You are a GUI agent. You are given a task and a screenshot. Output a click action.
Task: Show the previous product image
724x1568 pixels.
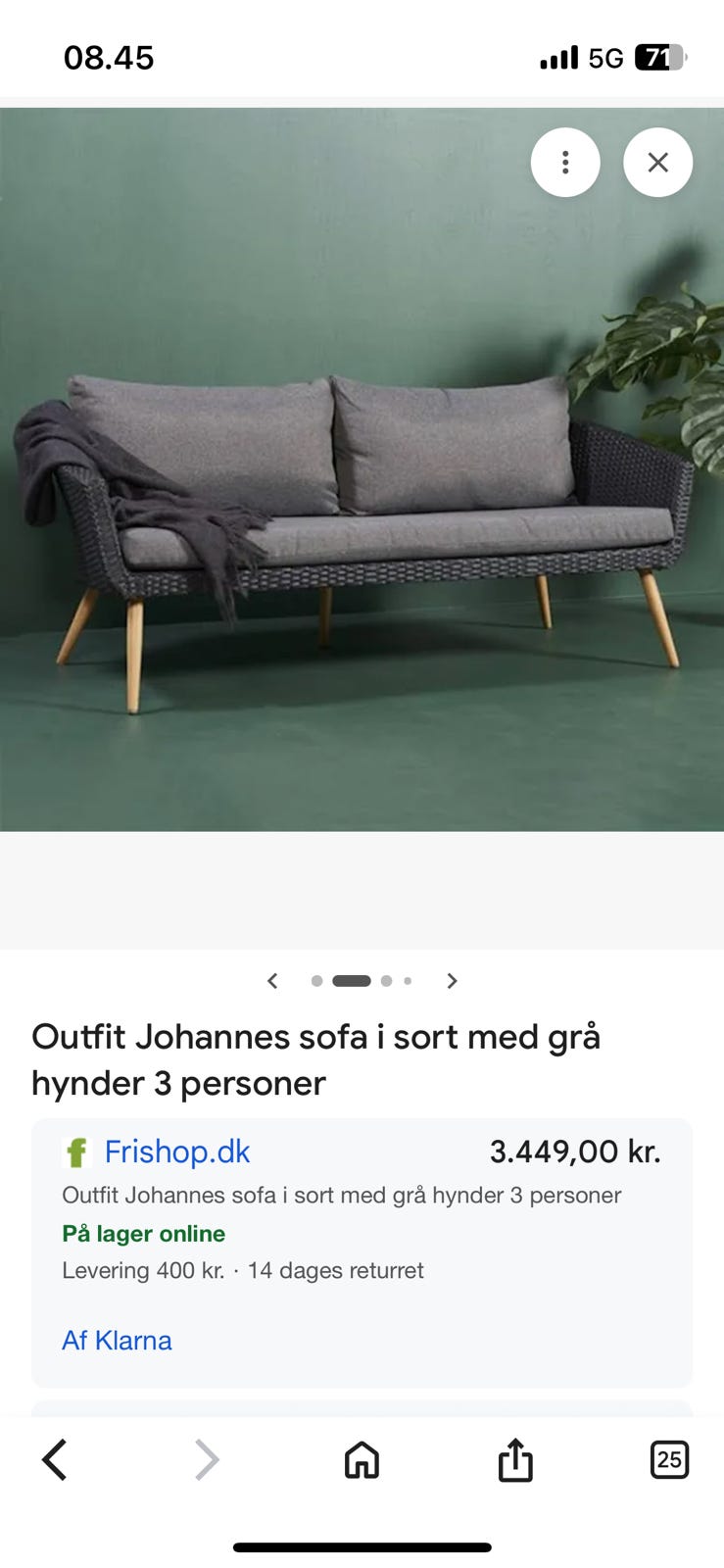[272, 981]
